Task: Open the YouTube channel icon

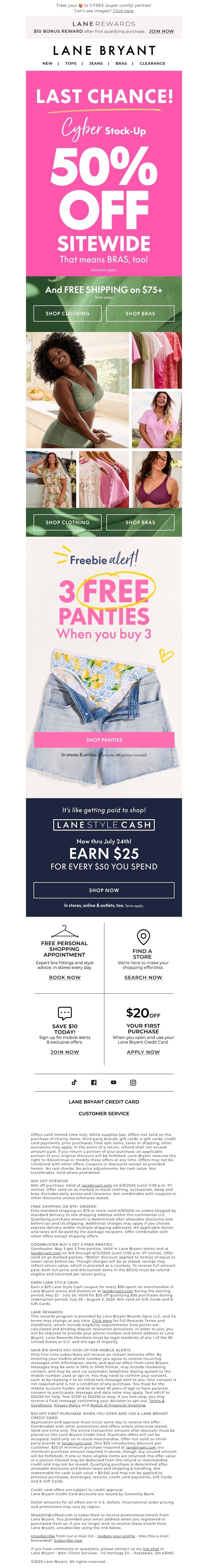Action: click(113, 1082)
